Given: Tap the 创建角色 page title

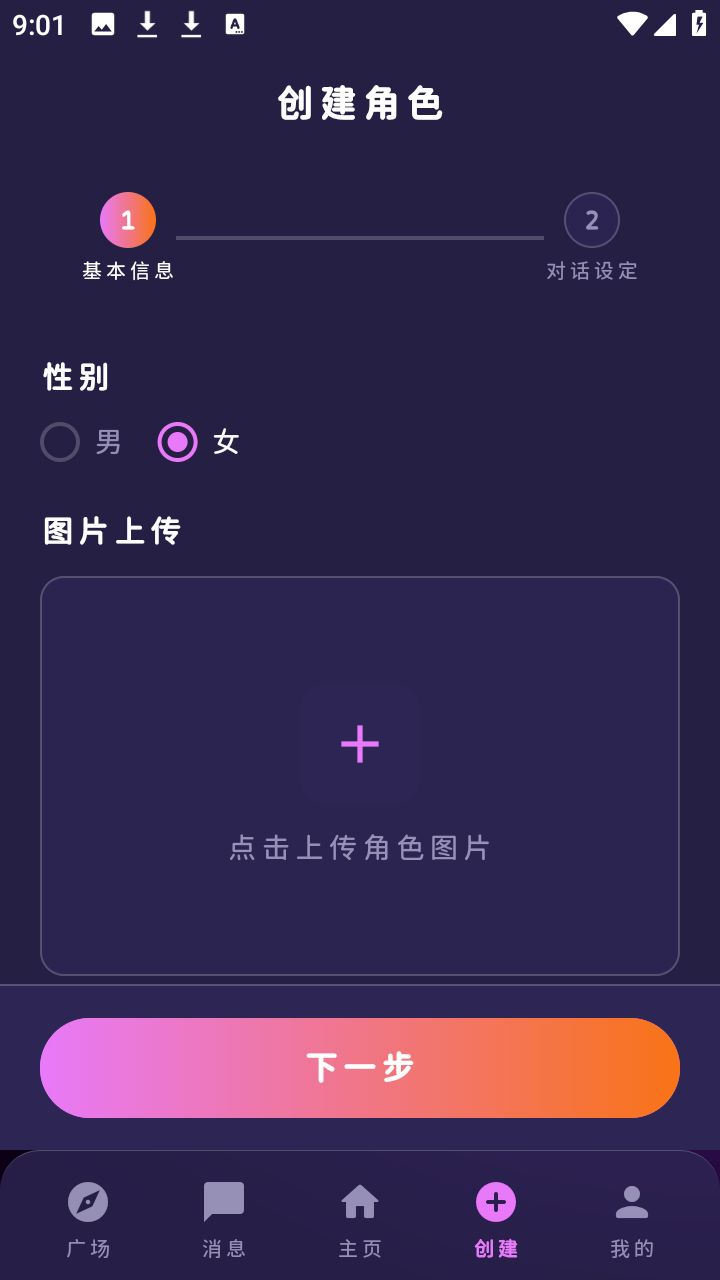Looking at the screenshot, I should pyautogui.click(x=360, y=101).
